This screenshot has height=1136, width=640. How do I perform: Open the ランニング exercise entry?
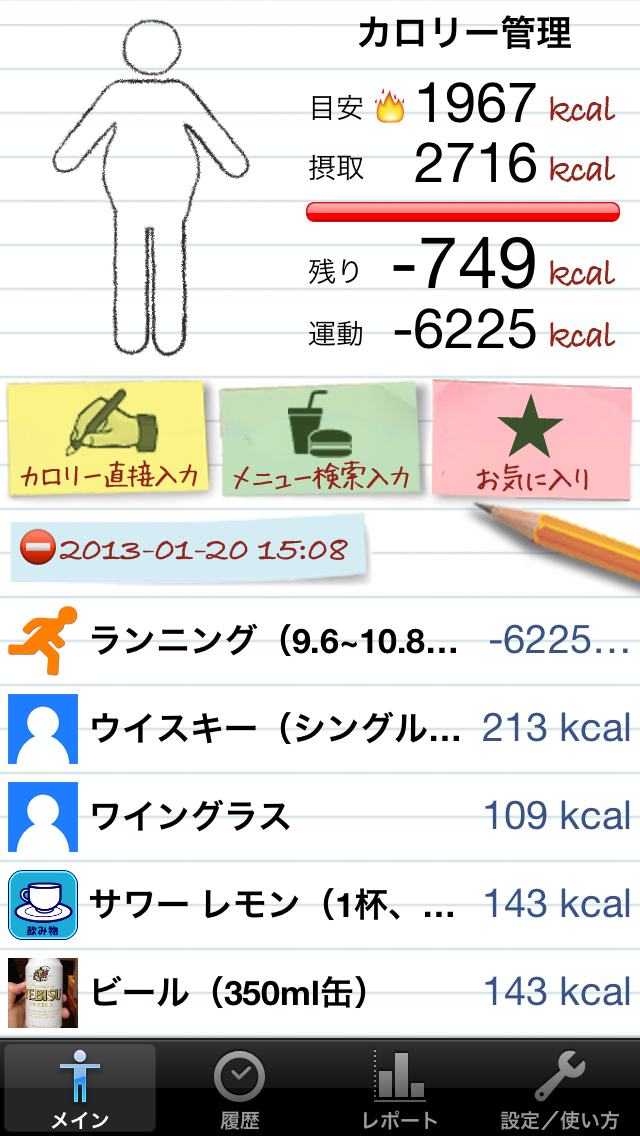click(320, 640)
